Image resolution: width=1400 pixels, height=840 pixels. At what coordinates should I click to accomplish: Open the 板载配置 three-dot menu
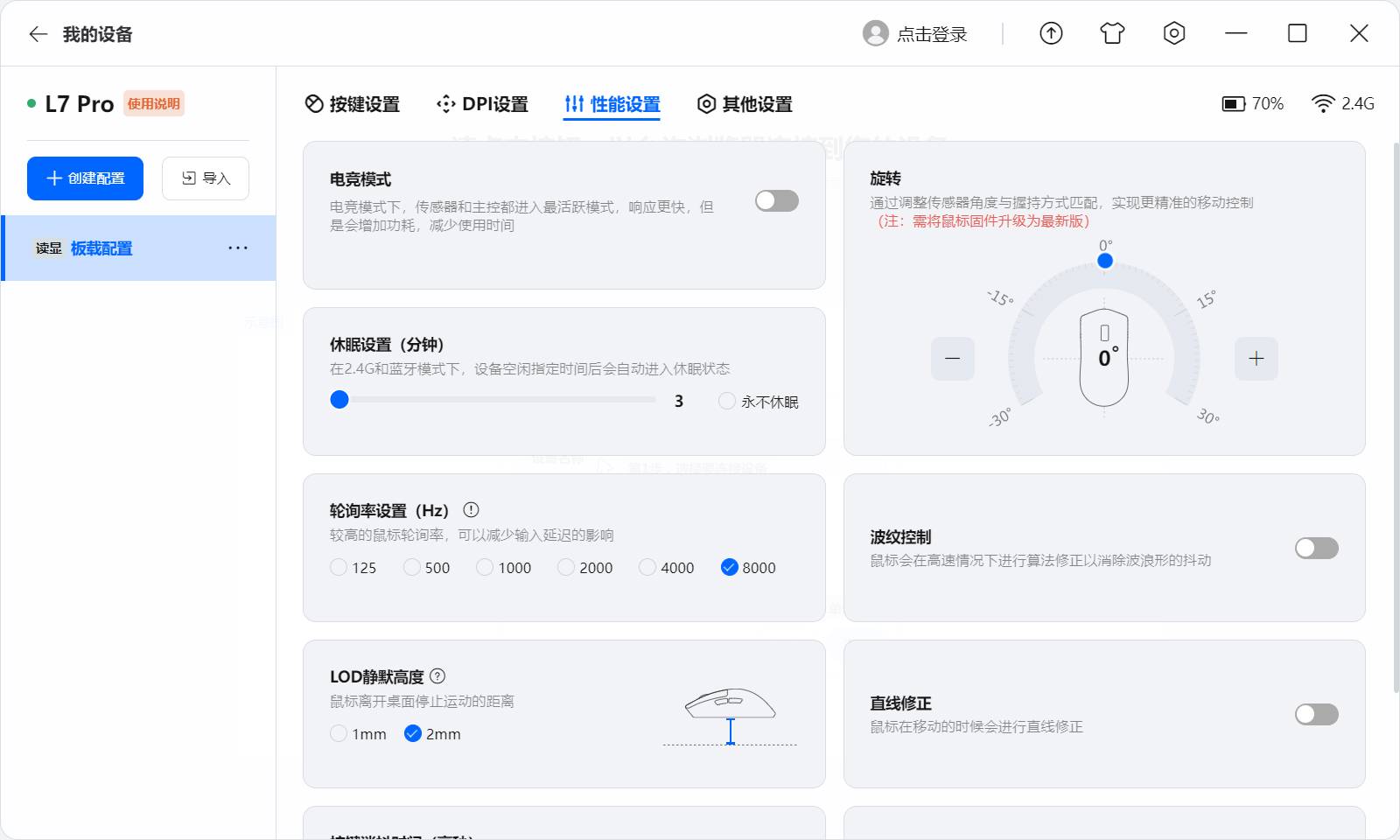pyautogui.click(x=238, y=248)
